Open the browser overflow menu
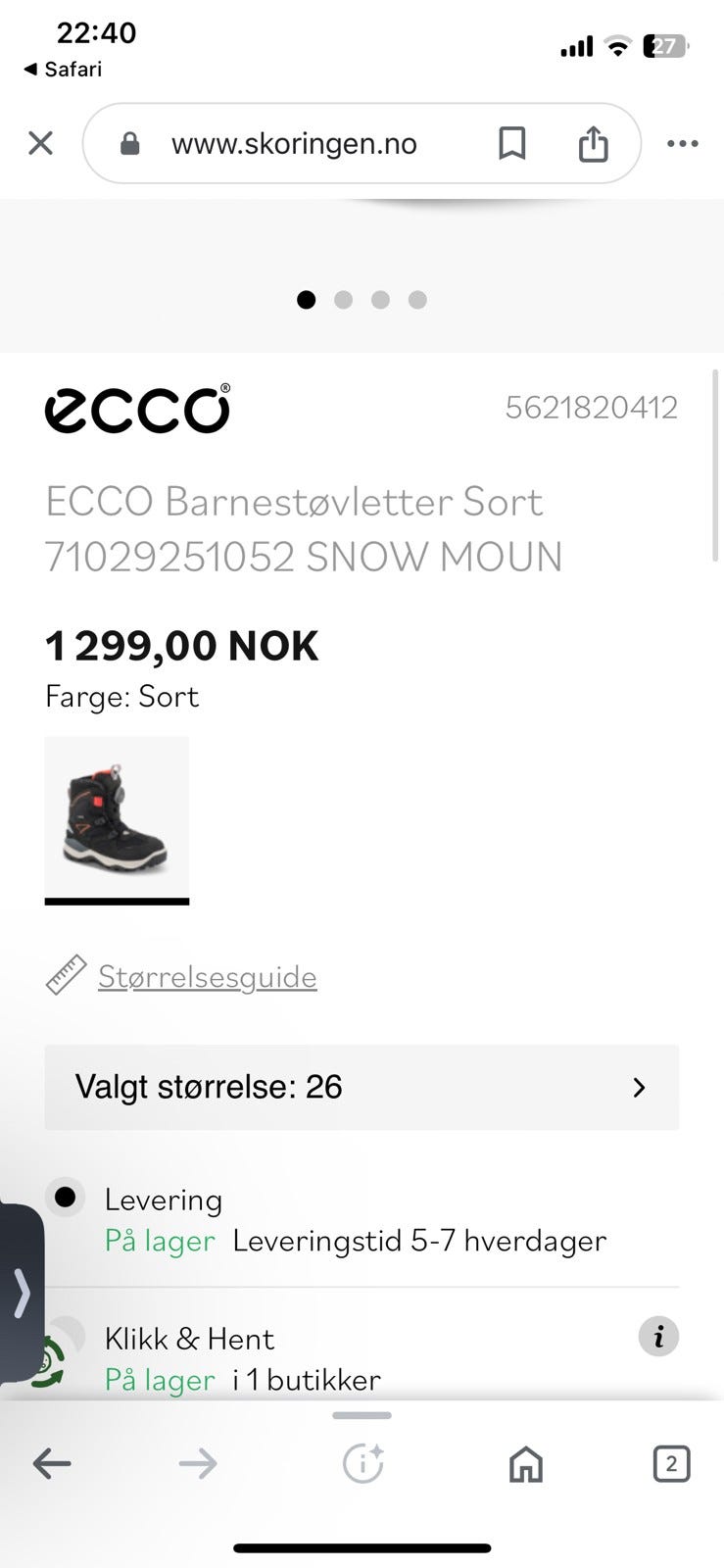The image size is (724, 1568). [x=682, y=144]
